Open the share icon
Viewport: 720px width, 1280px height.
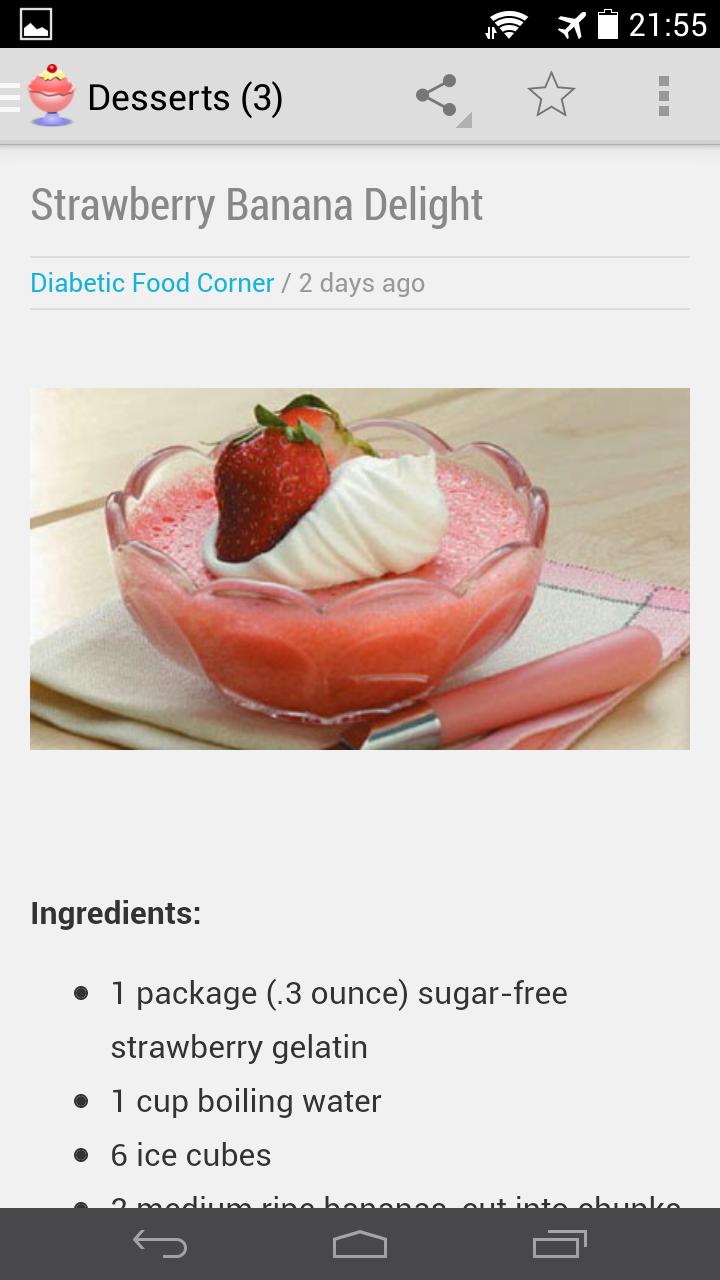click(434, 95)
